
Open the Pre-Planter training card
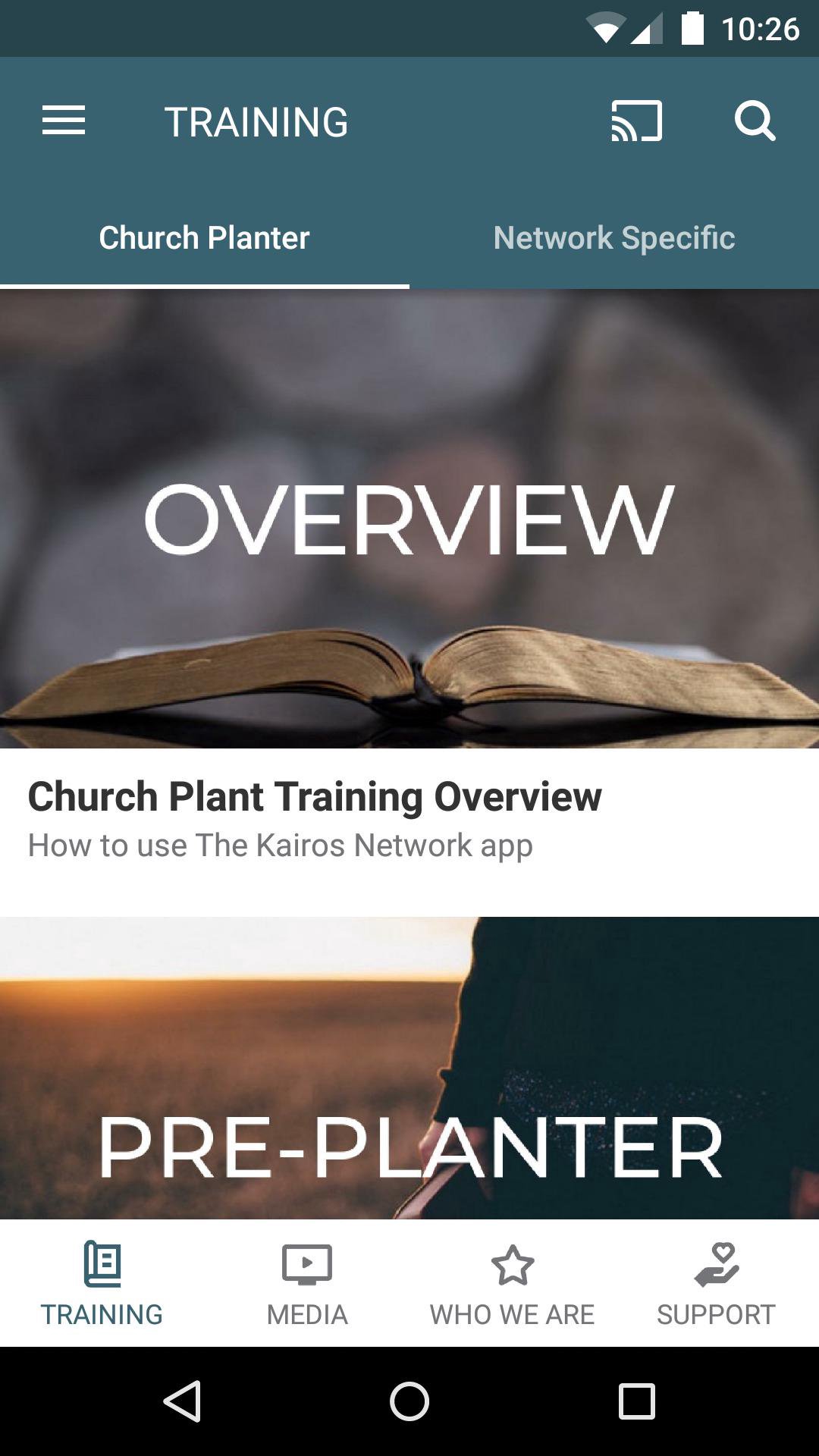point(409,1069)
